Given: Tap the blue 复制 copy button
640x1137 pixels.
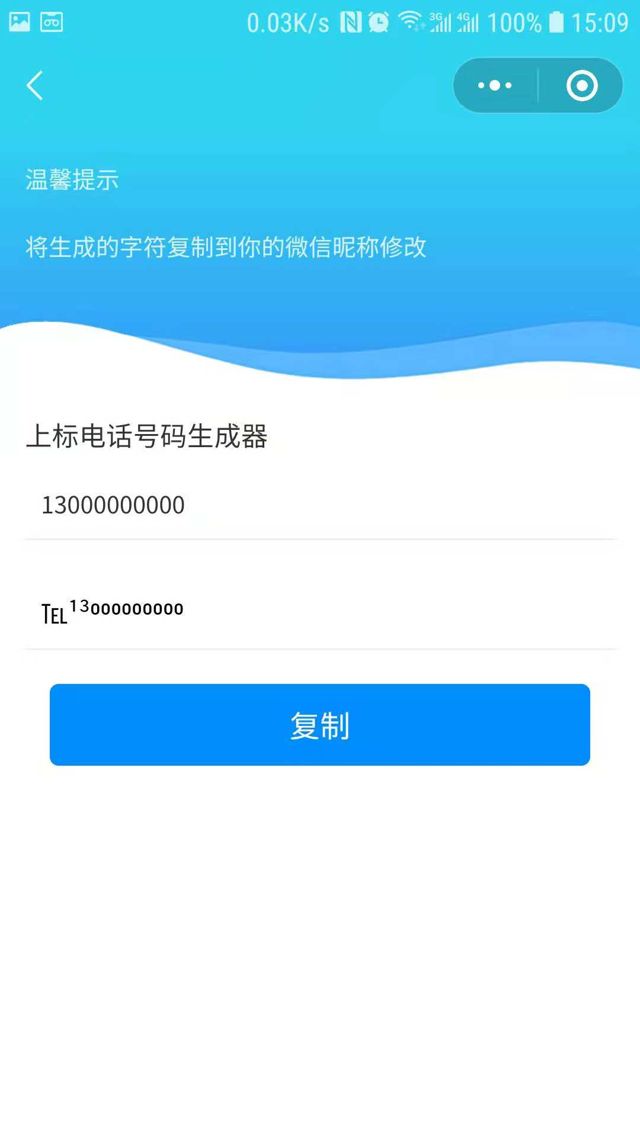Looking at the screenshot, I should [320, 725].
